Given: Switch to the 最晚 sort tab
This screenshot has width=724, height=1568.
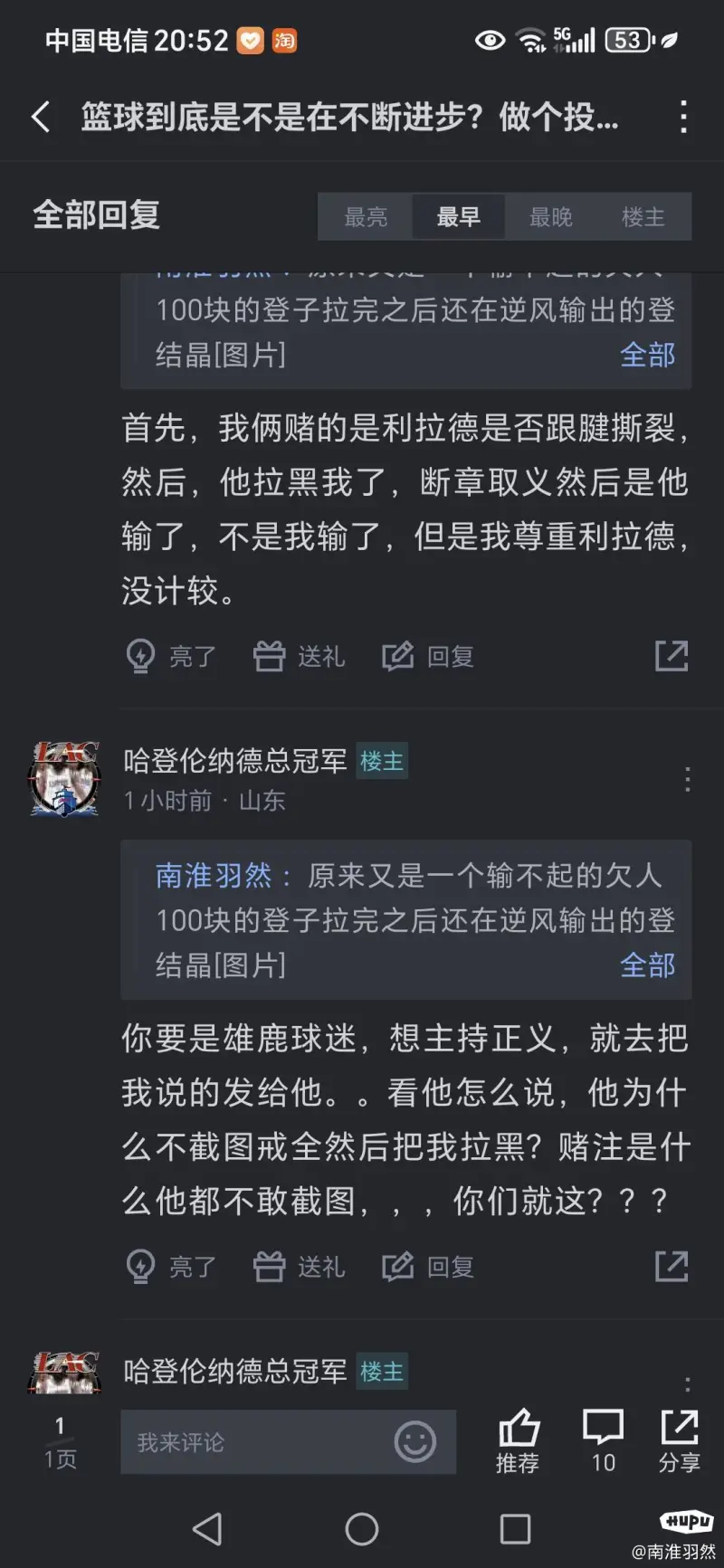Looking at the screenshot, I should [551, 217].
